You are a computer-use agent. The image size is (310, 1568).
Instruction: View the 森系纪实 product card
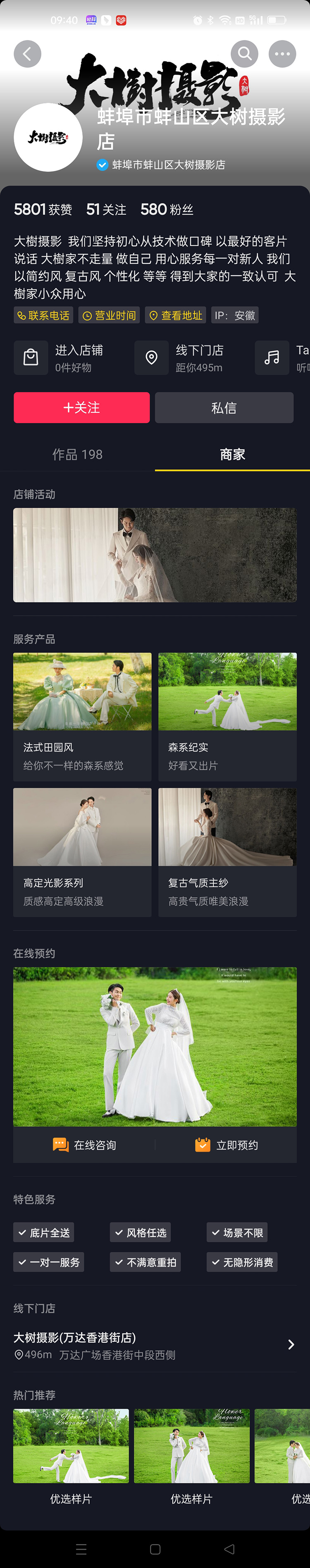227,717
